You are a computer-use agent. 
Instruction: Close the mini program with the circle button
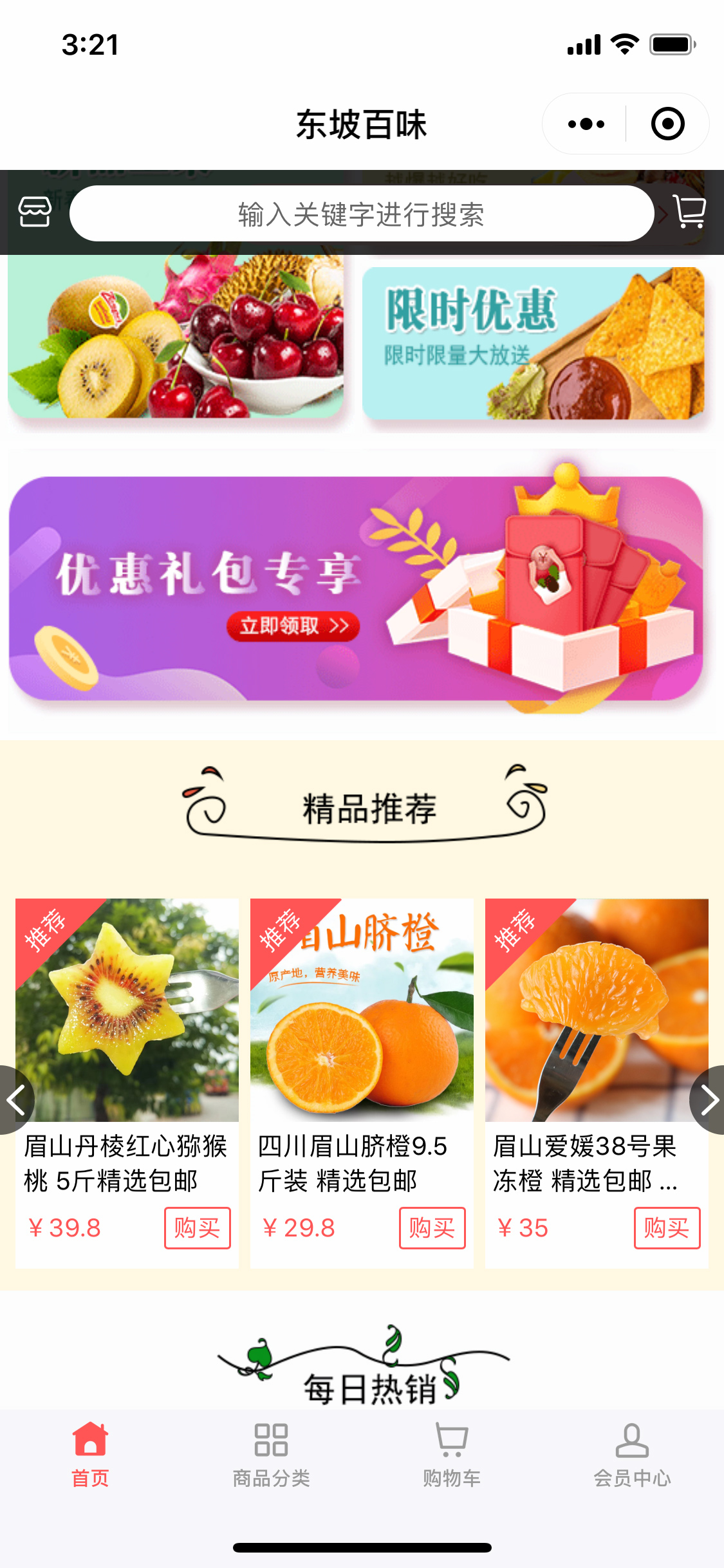pyautogui.click(x=667, y=124)
